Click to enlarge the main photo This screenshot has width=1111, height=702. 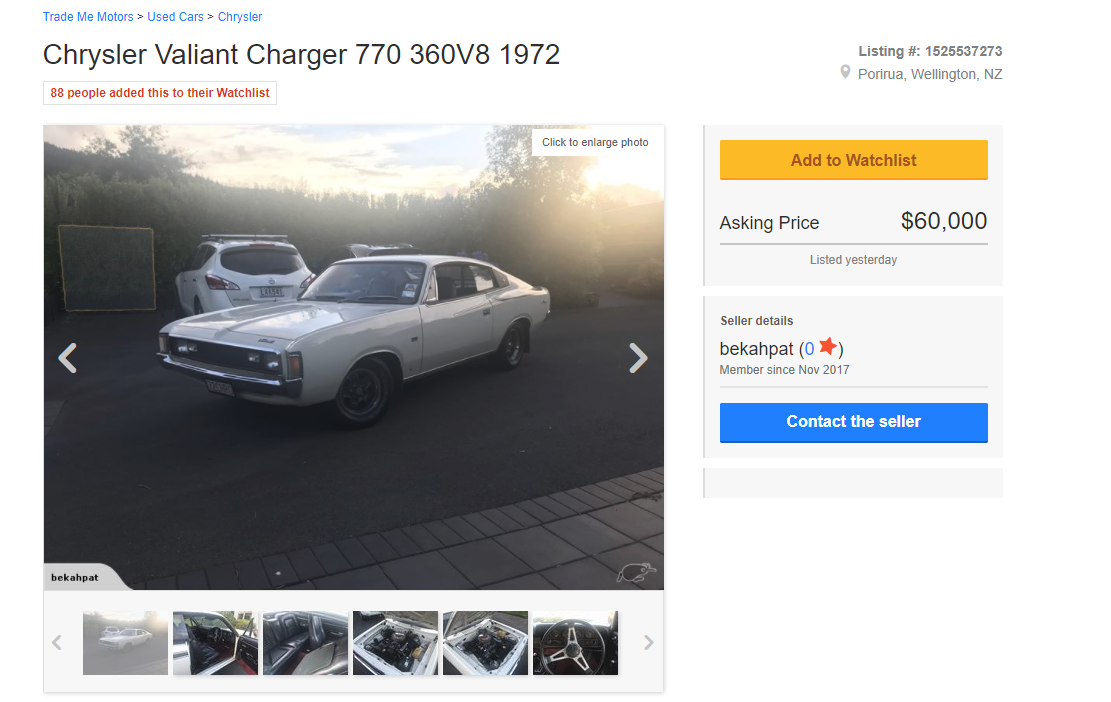coord(595,142)
